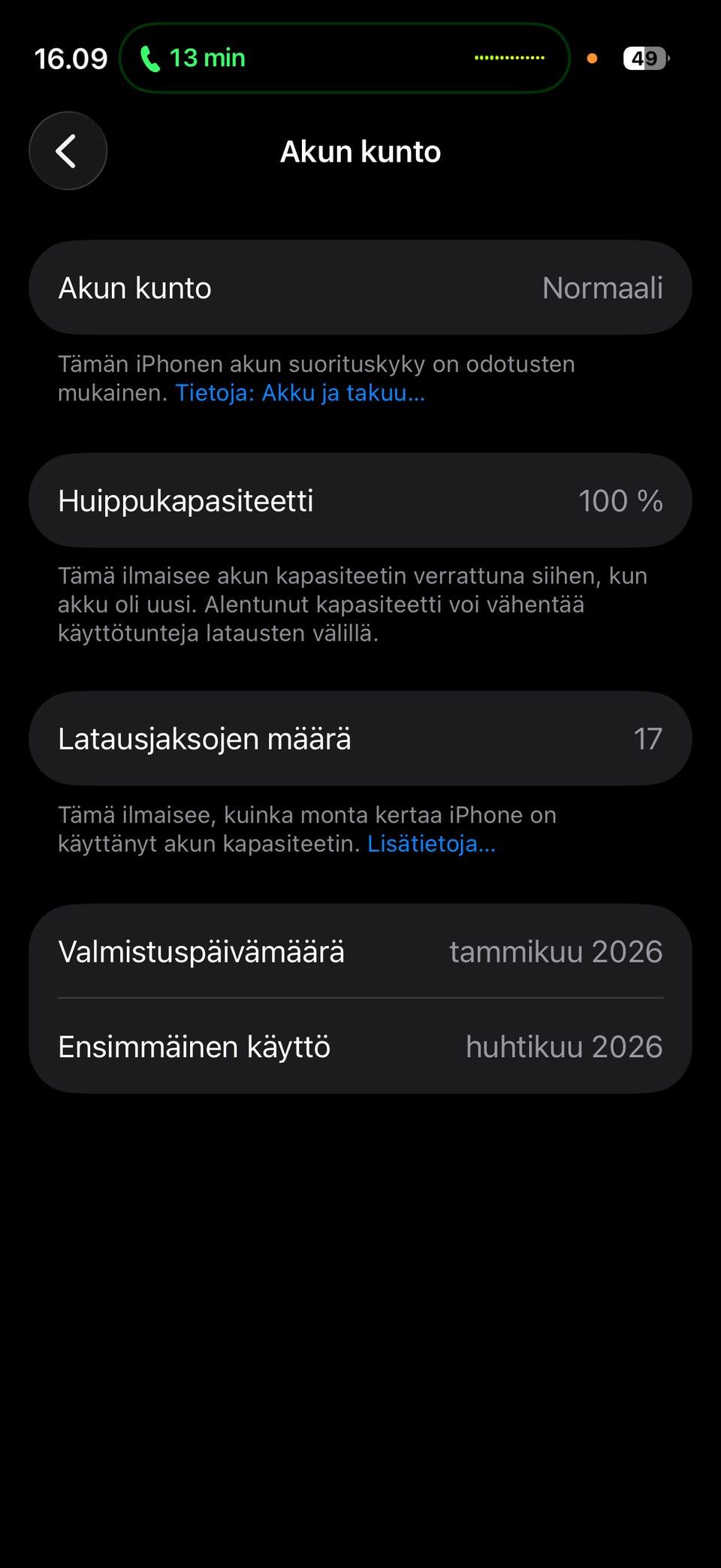
Task: Tap the orange microphone privacy dot
Action: click(x=593, y=57)
